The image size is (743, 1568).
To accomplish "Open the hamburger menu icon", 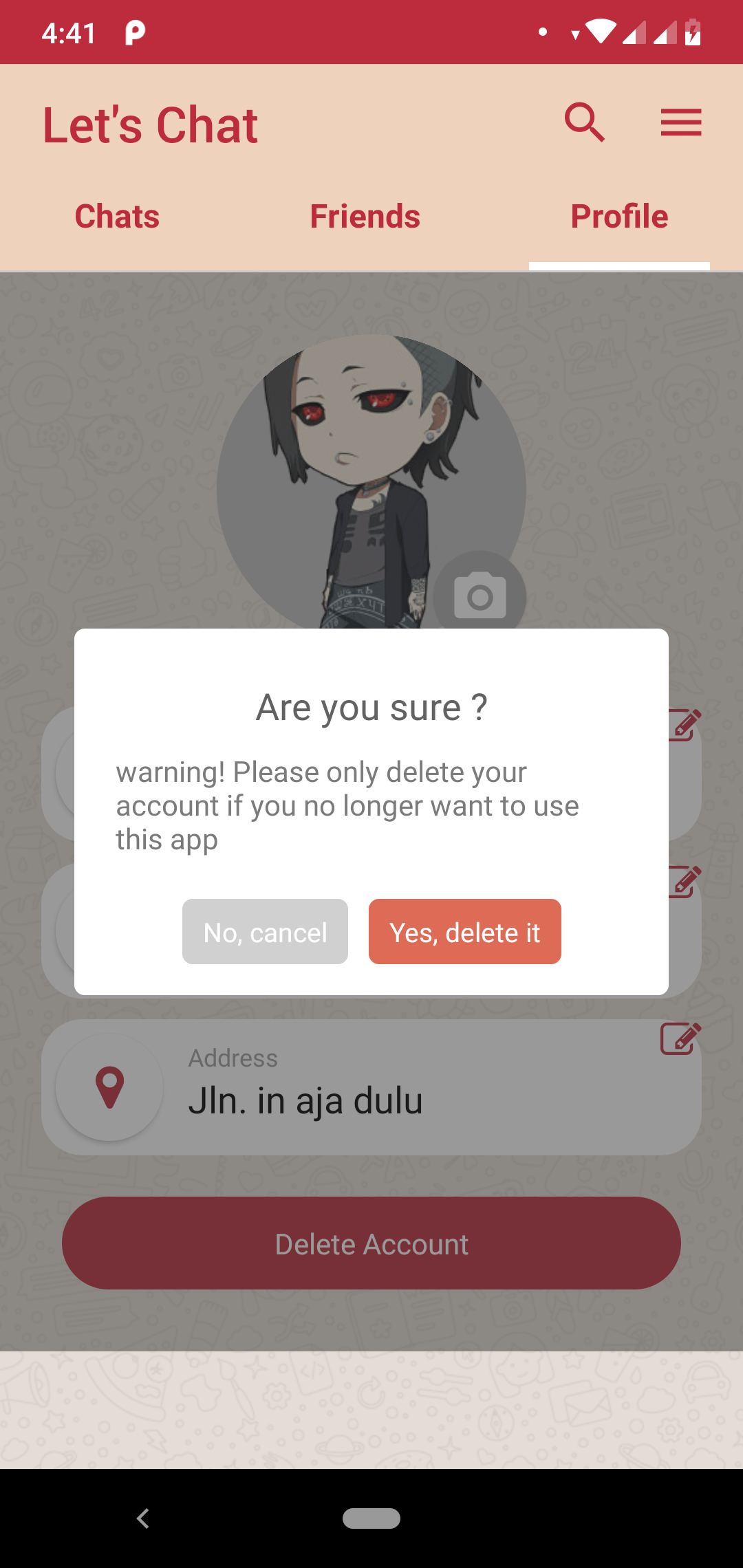I will [681, 123].
